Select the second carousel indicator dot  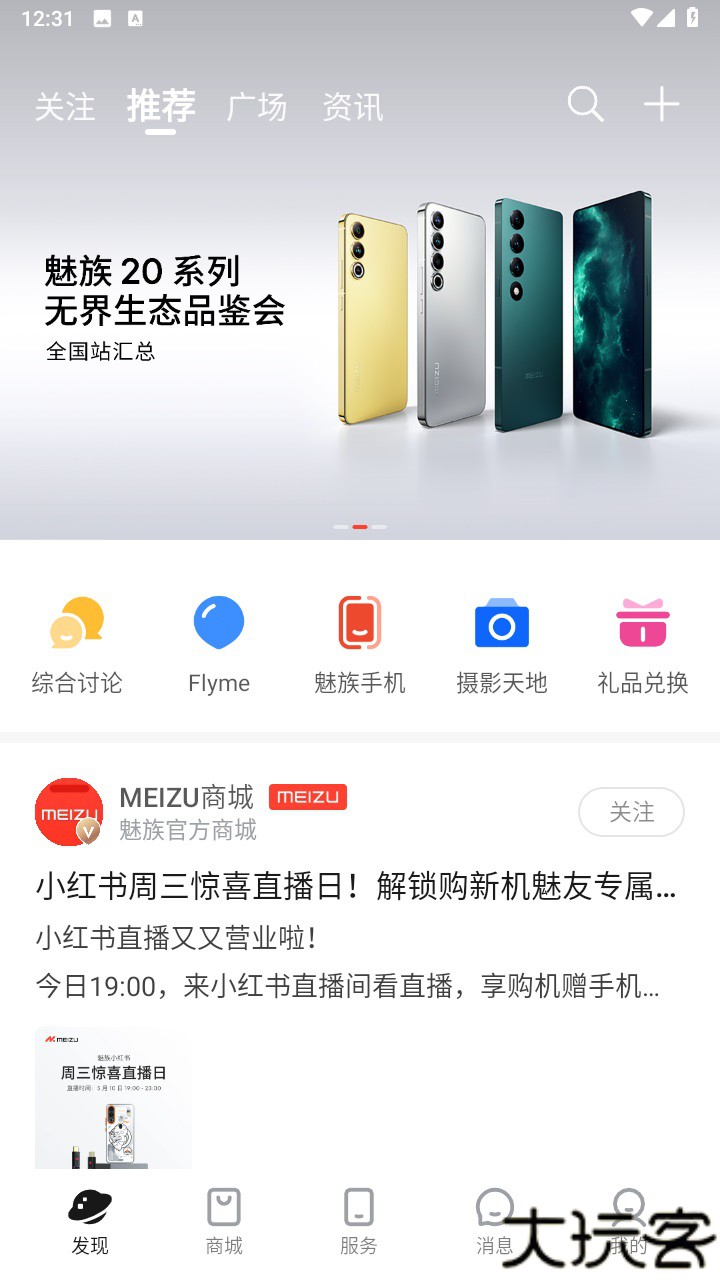(x=360, y=525)
